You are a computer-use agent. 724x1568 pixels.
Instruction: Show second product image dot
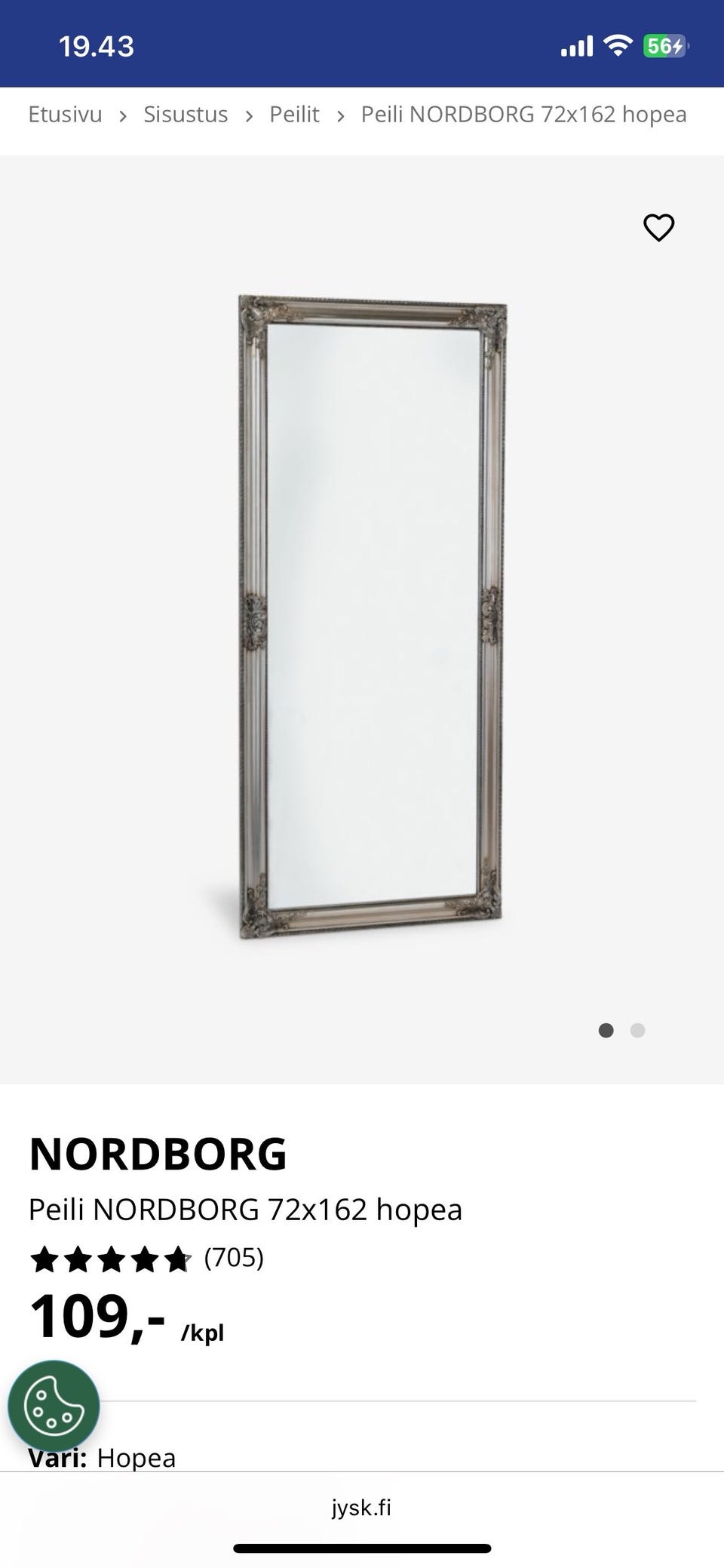[x=637, y=1031]
